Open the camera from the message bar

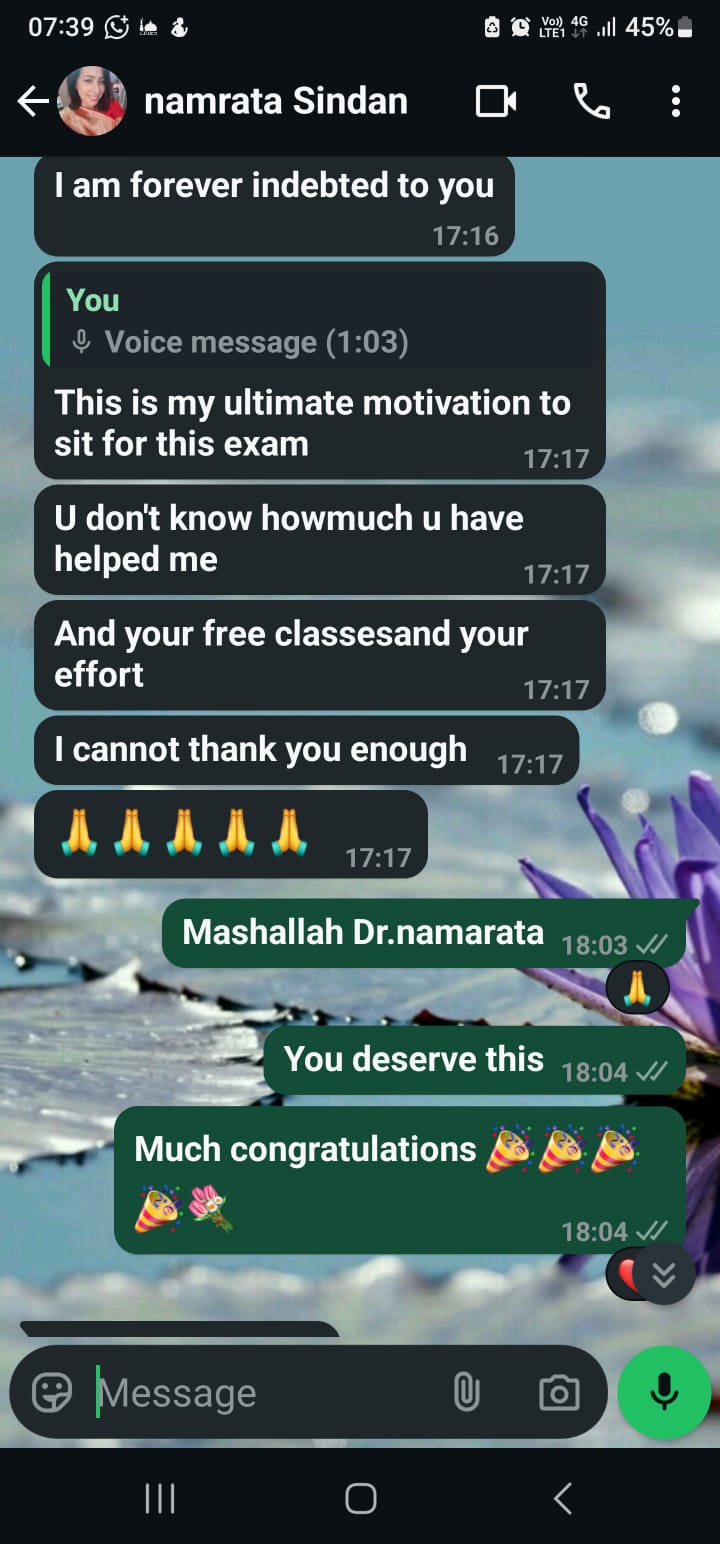pos(558,1392)
